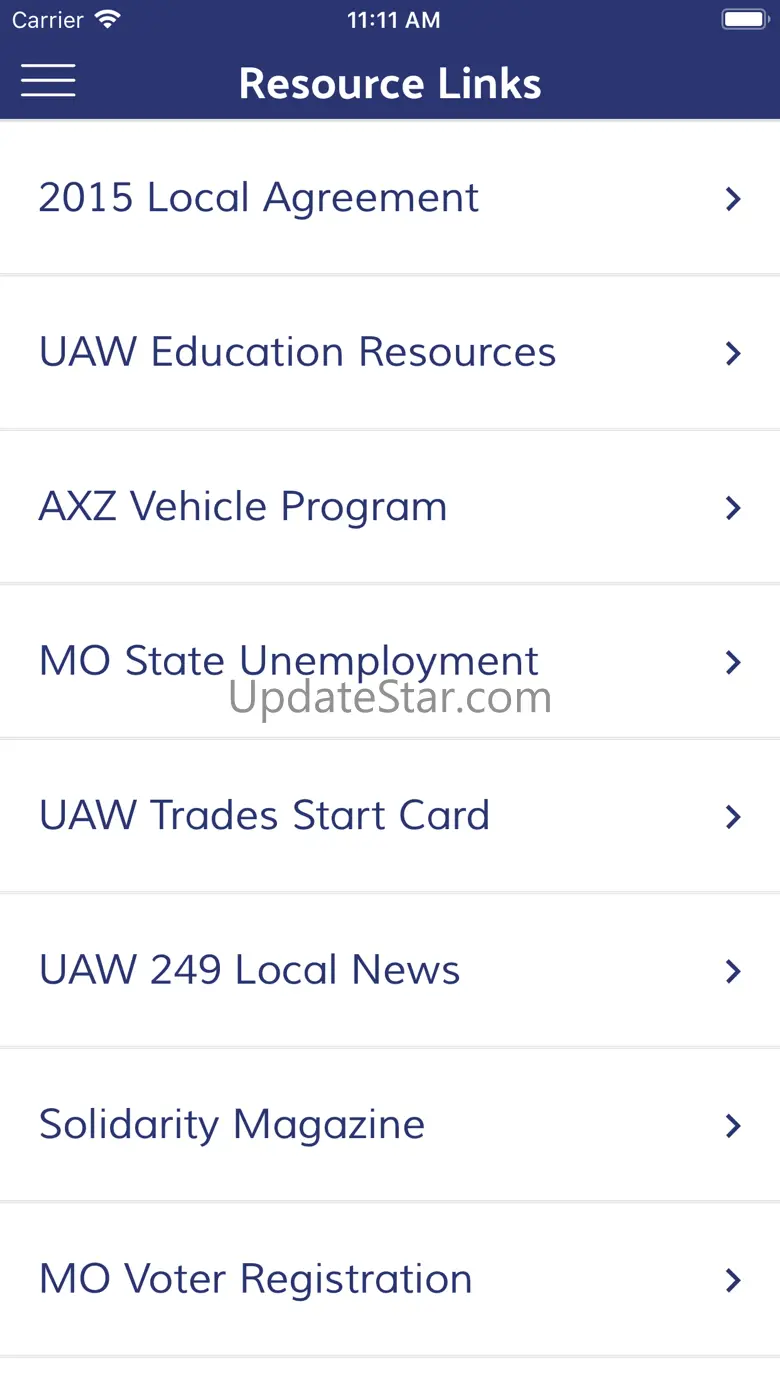Open the hamburger drawer menu

(48, 81)
